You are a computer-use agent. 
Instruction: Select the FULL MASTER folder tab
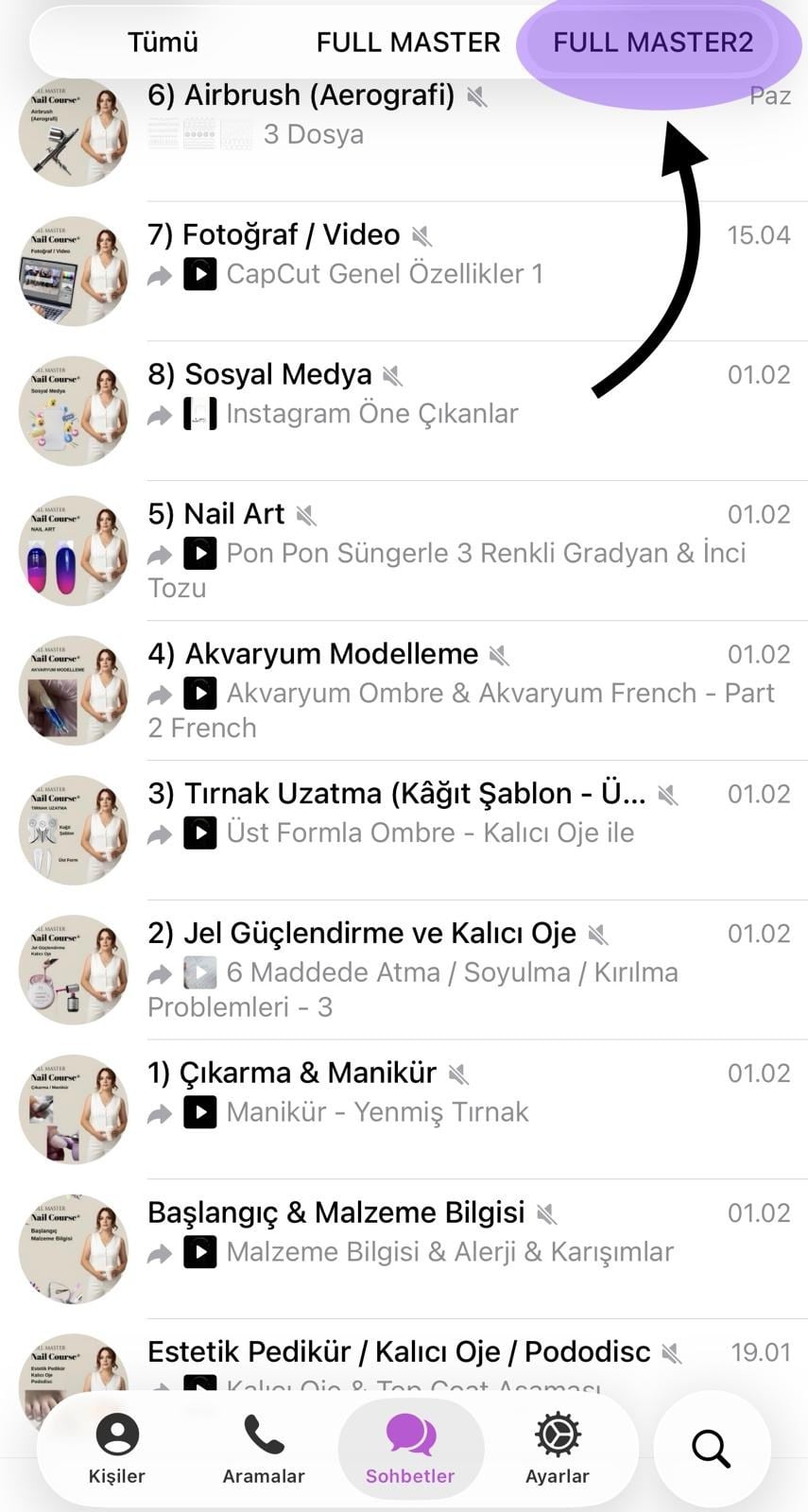(x=408, y=43)
